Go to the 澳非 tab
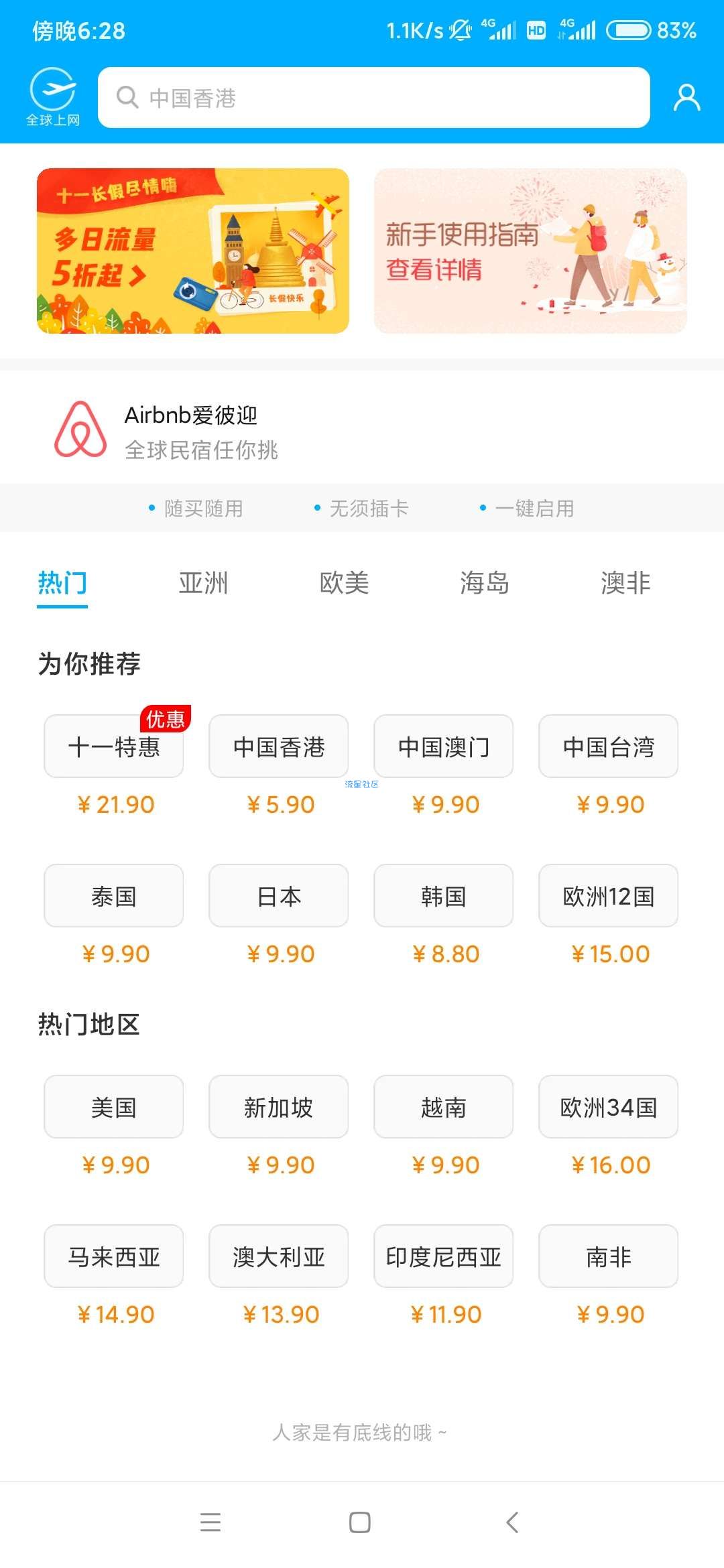The image size is (724, 1568). 625,583
